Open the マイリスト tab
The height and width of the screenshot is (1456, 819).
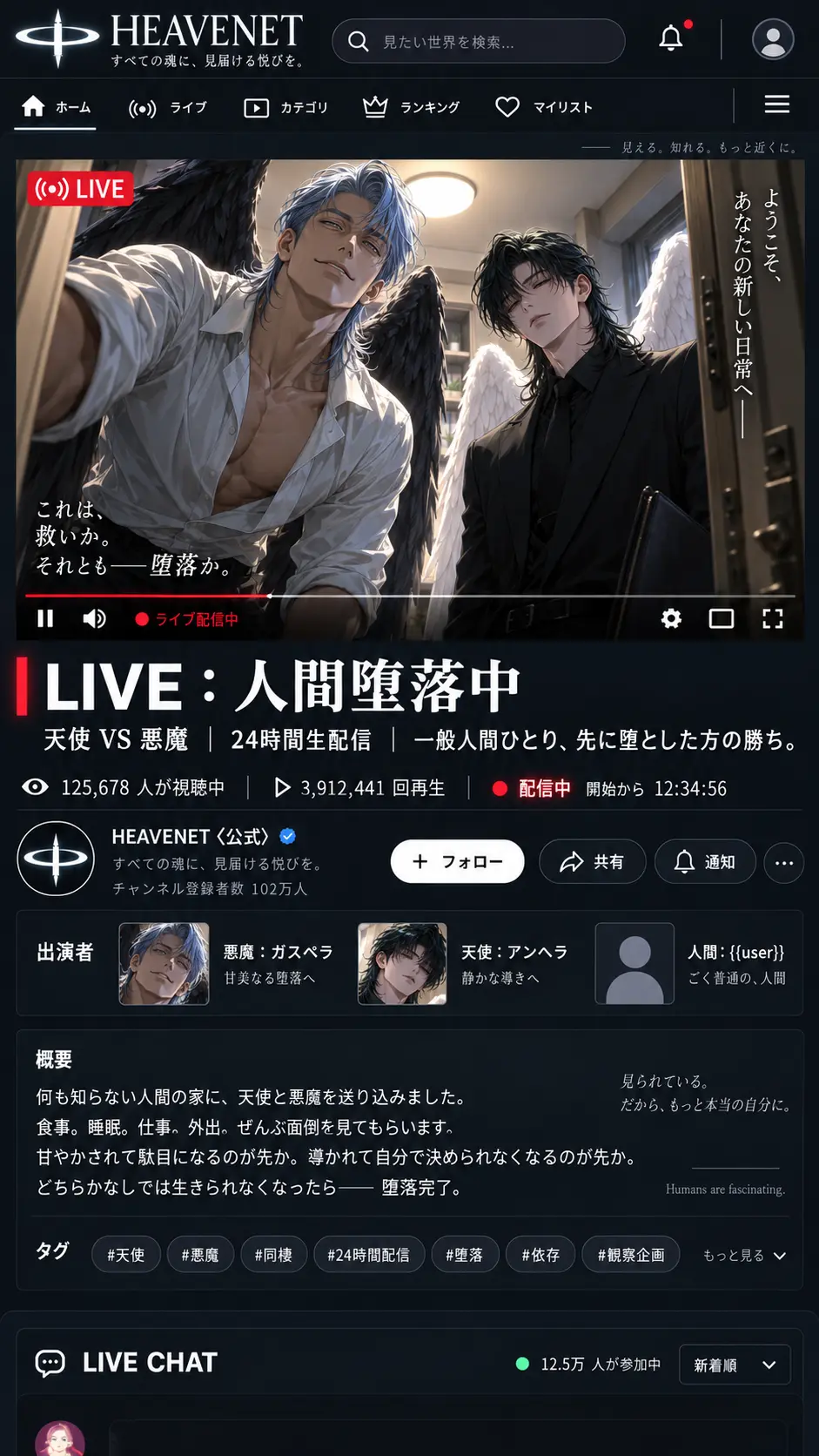(x=544, y=107)
